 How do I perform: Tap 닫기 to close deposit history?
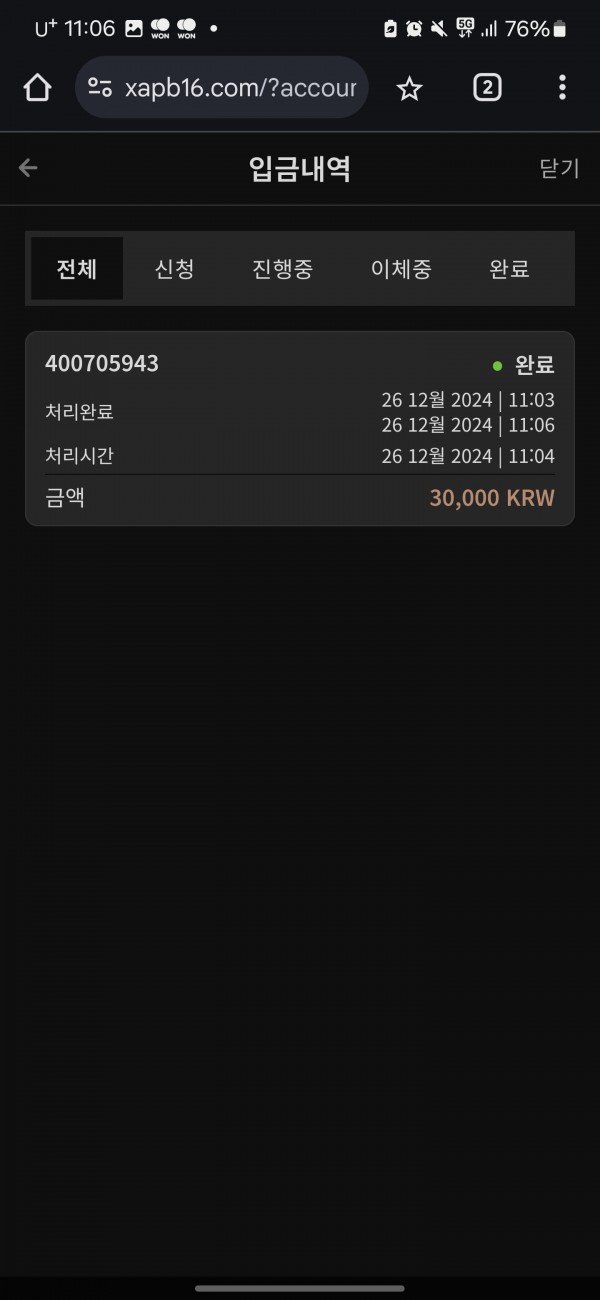tap(559, 168)
